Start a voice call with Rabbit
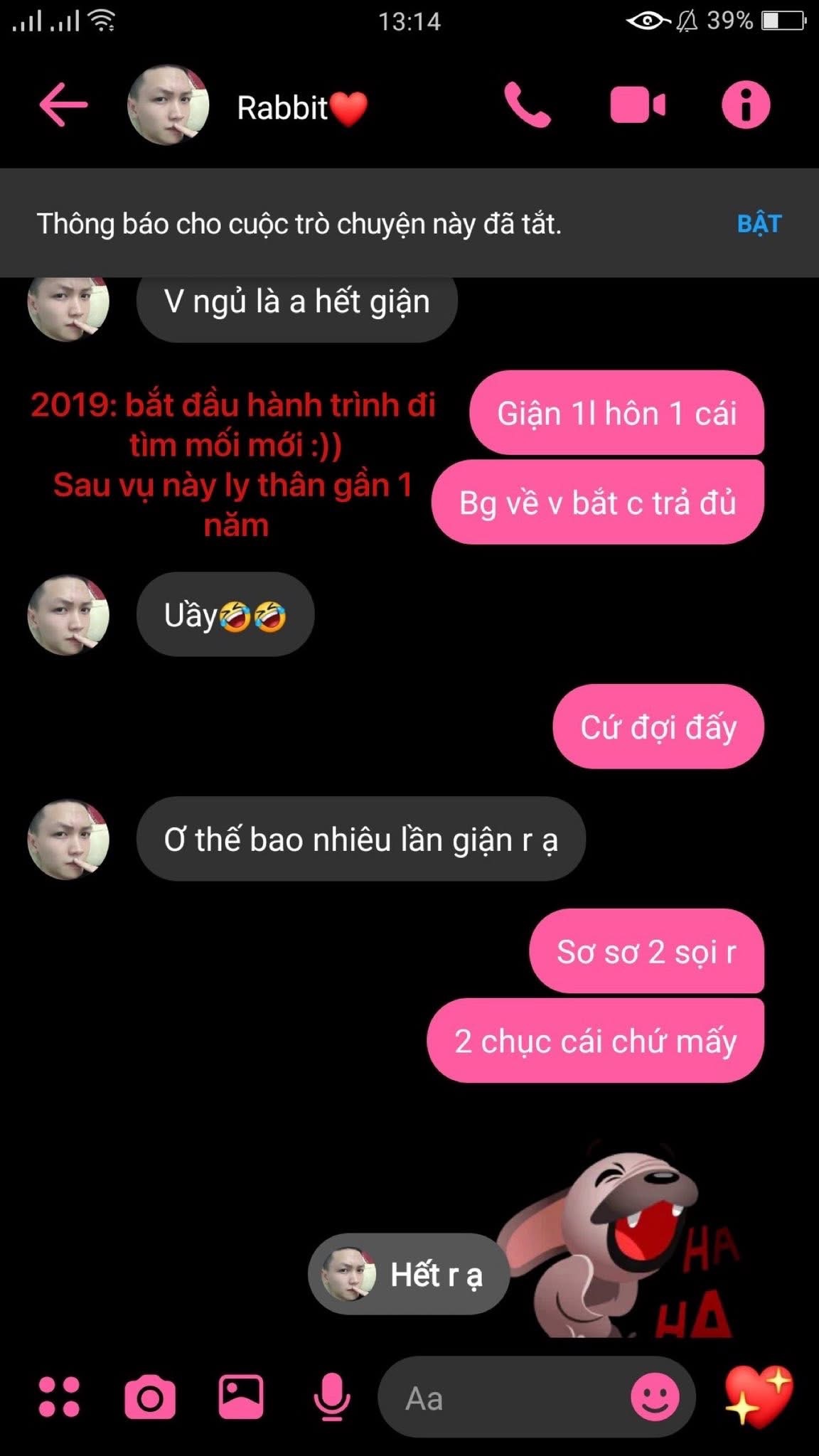This screenshot has width=819, height=1456. tap(527, 105)
